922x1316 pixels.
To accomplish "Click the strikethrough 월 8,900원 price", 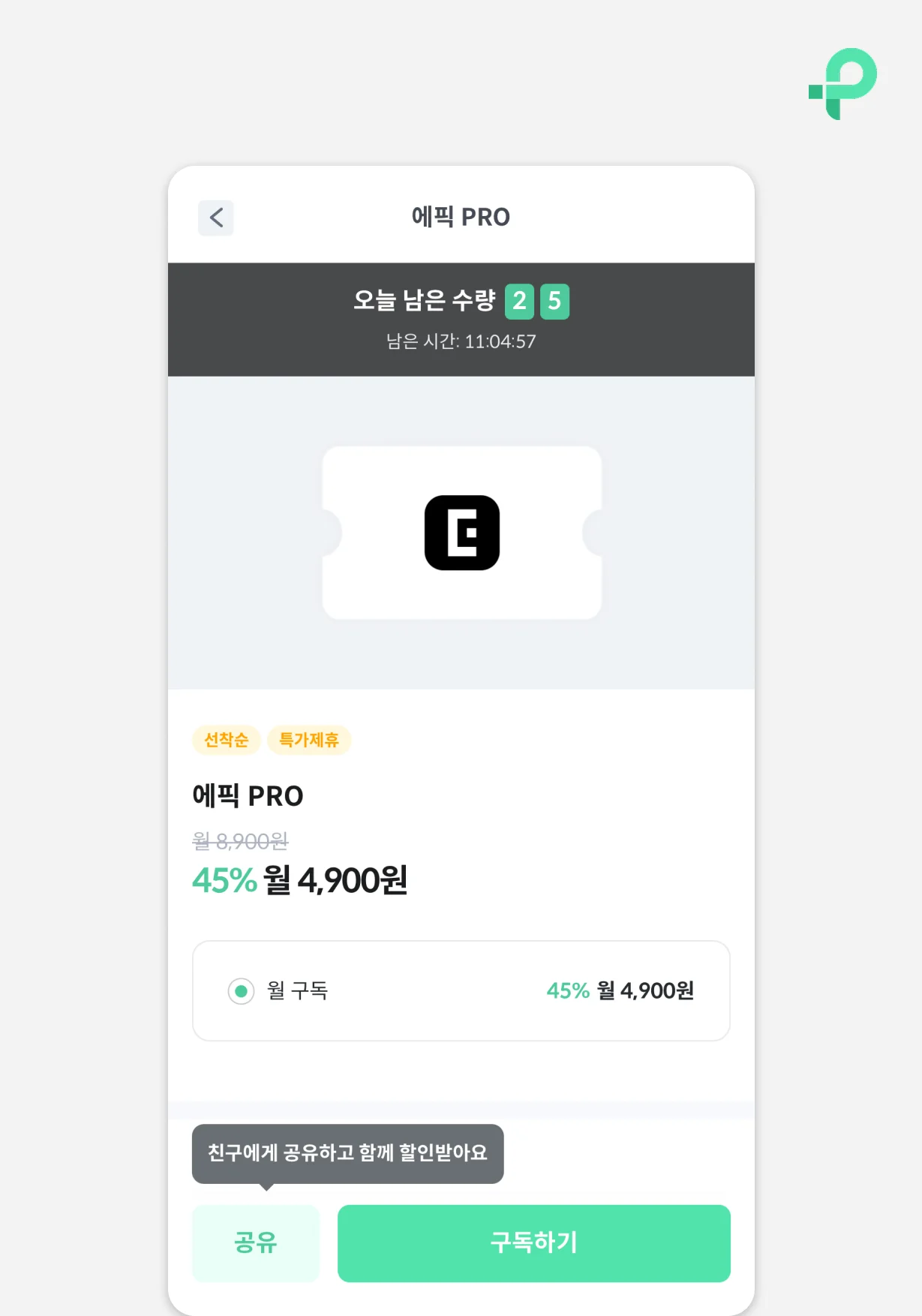I will [x=240, y=841].
